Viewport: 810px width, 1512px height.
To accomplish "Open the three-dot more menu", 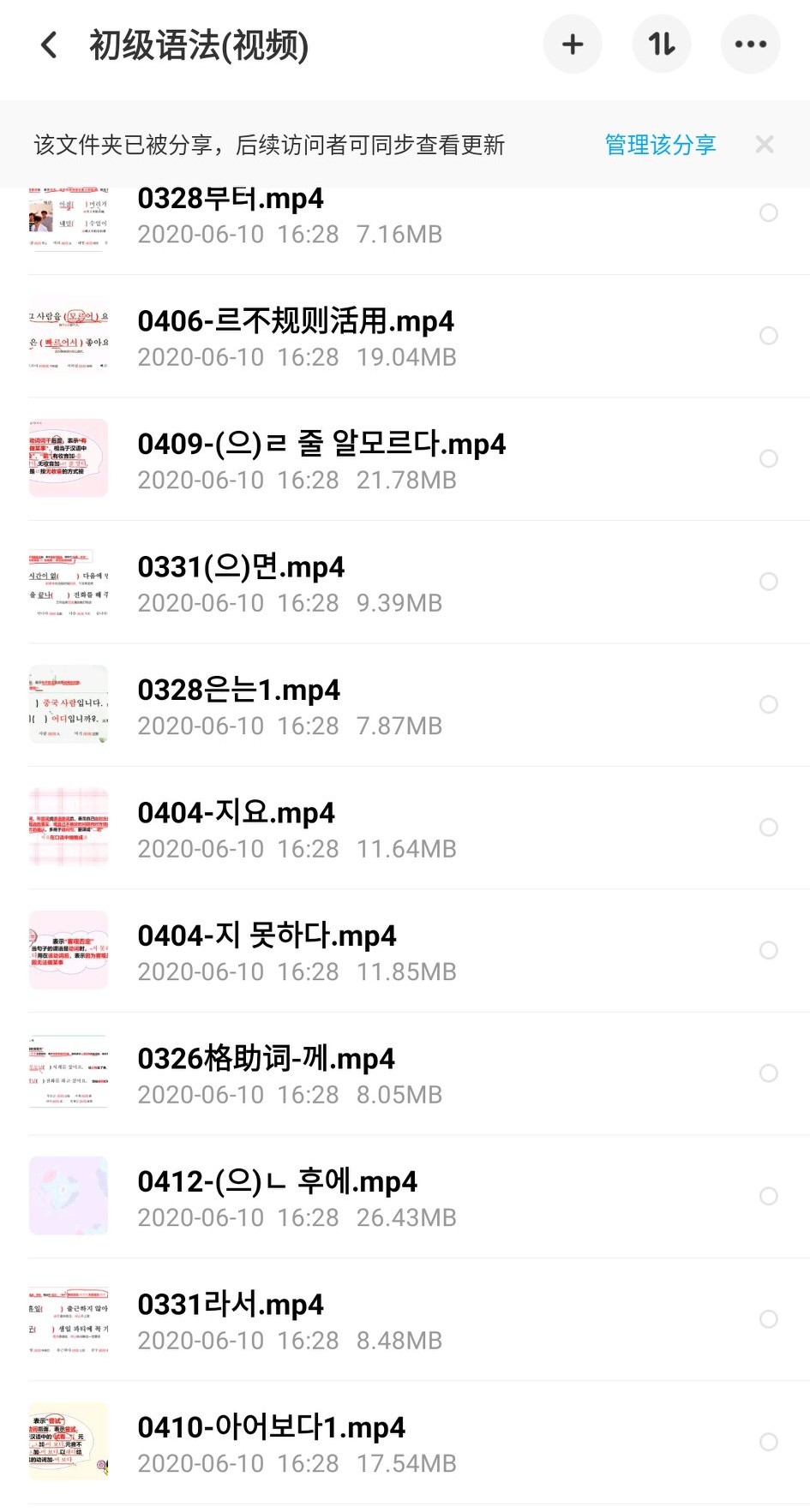I will pyautogui.click(x=751, y=45).
